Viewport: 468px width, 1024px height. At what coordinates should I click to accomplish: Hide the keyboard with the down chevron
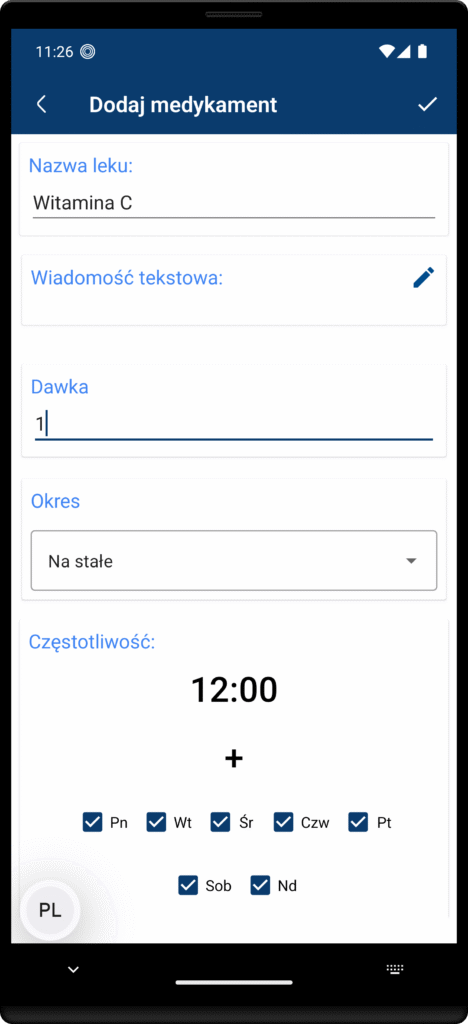[74, 970]
